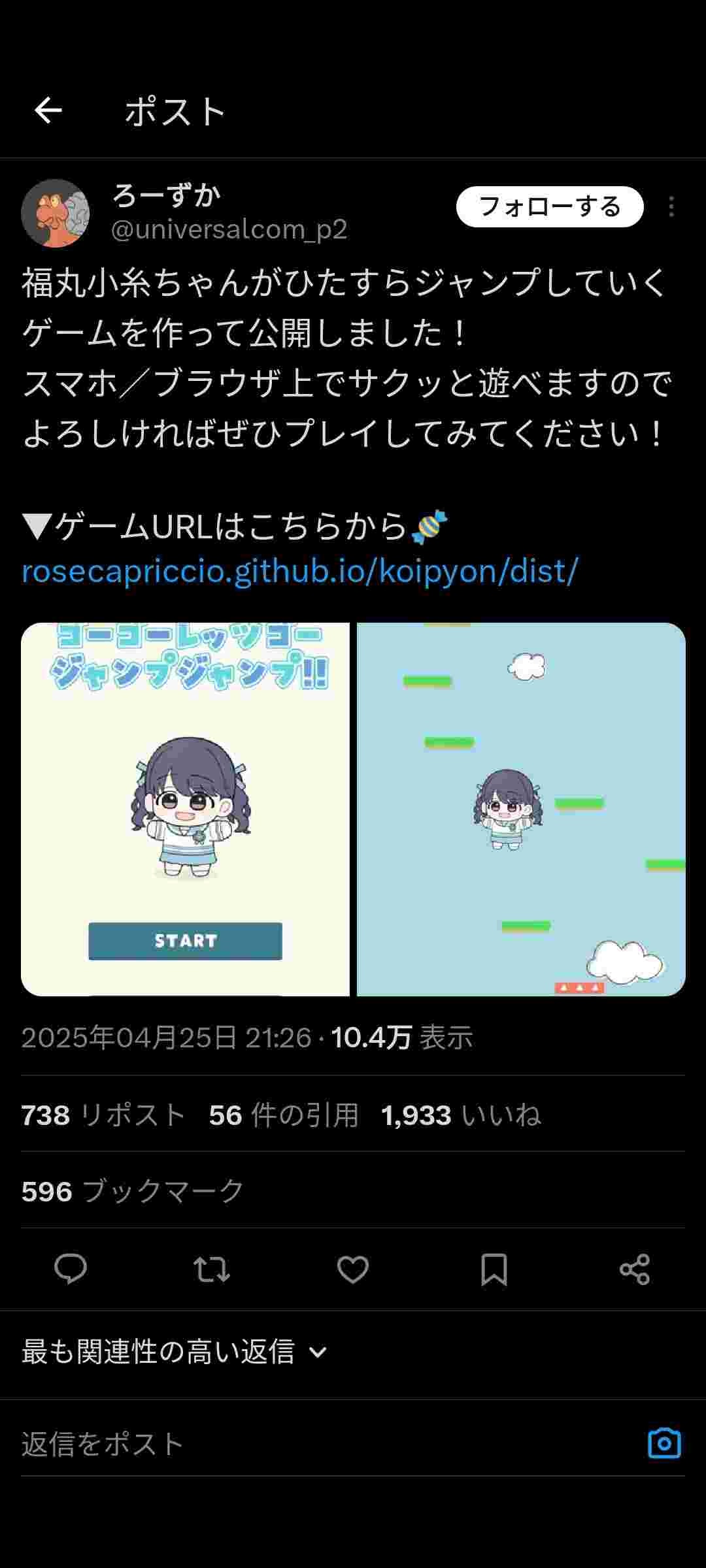Show the 738 リポスト list

(x=103, y=1115)
